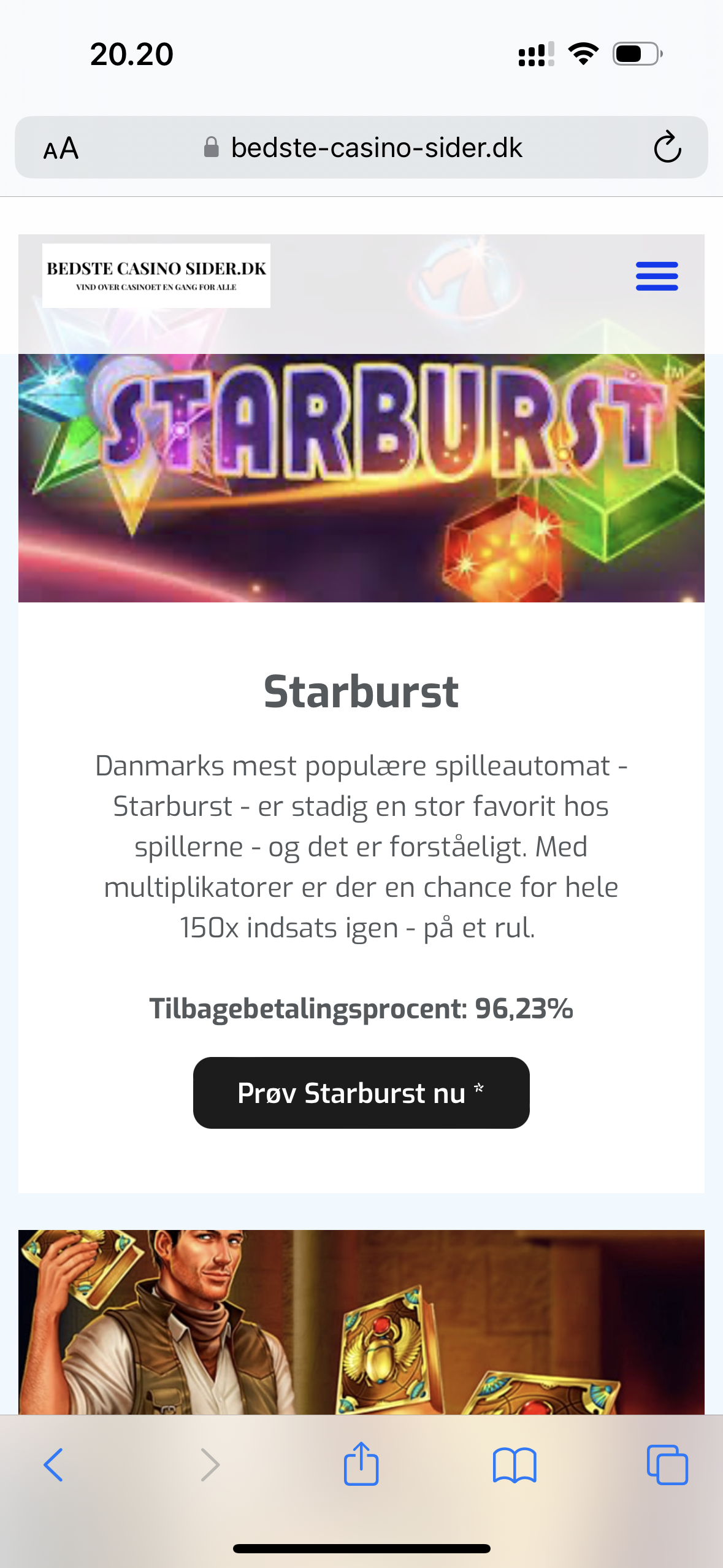Show all open tabs
The width and height of the screenshot is (723, 1568).
667,1465
